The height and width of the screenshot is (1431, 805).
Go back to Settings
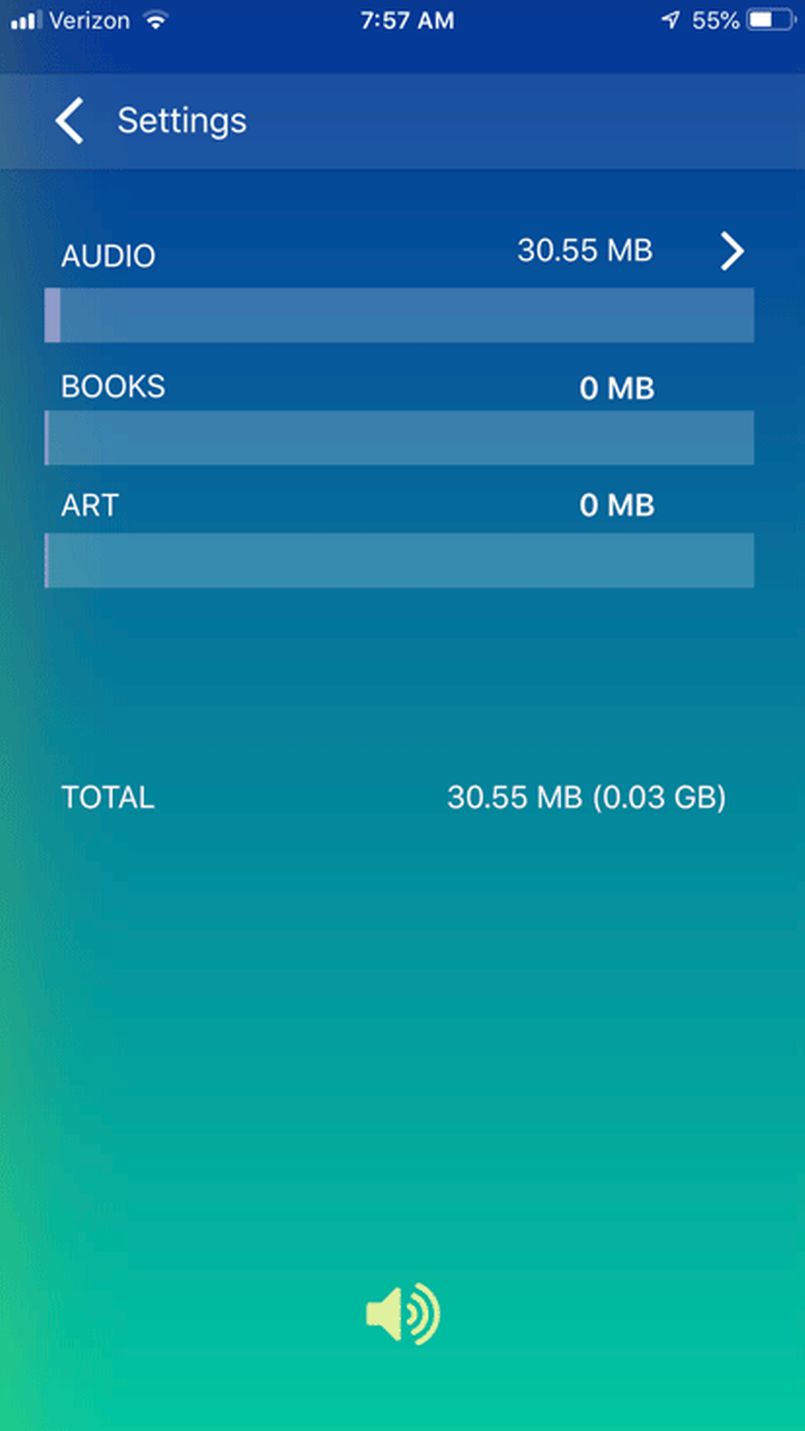70,121
